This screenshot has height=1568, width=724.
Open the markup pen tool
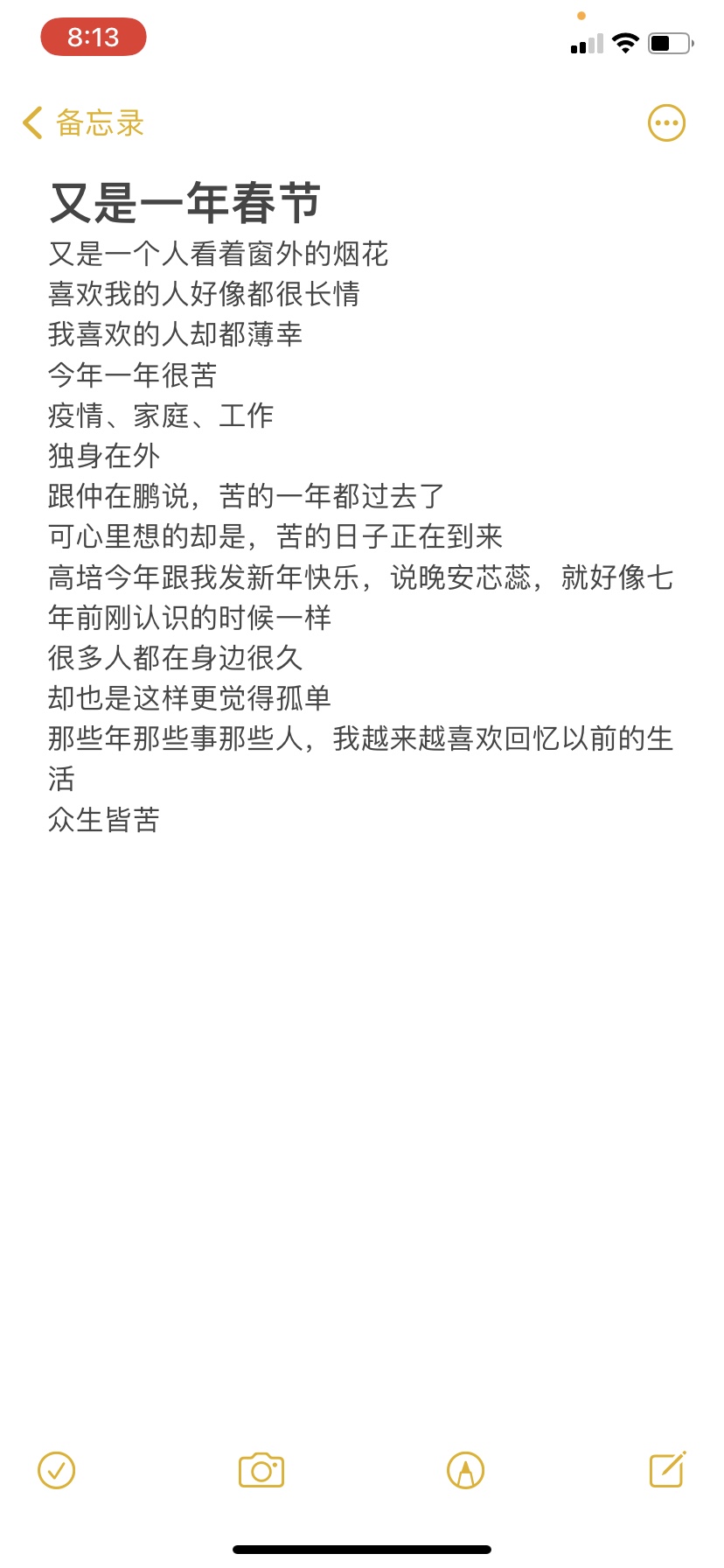pos(465,1471)
